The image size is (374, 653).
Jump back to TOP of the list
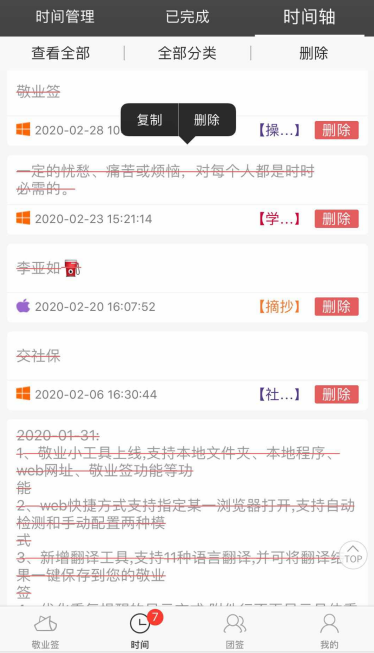pyautogui.click(x=353, y=555)
